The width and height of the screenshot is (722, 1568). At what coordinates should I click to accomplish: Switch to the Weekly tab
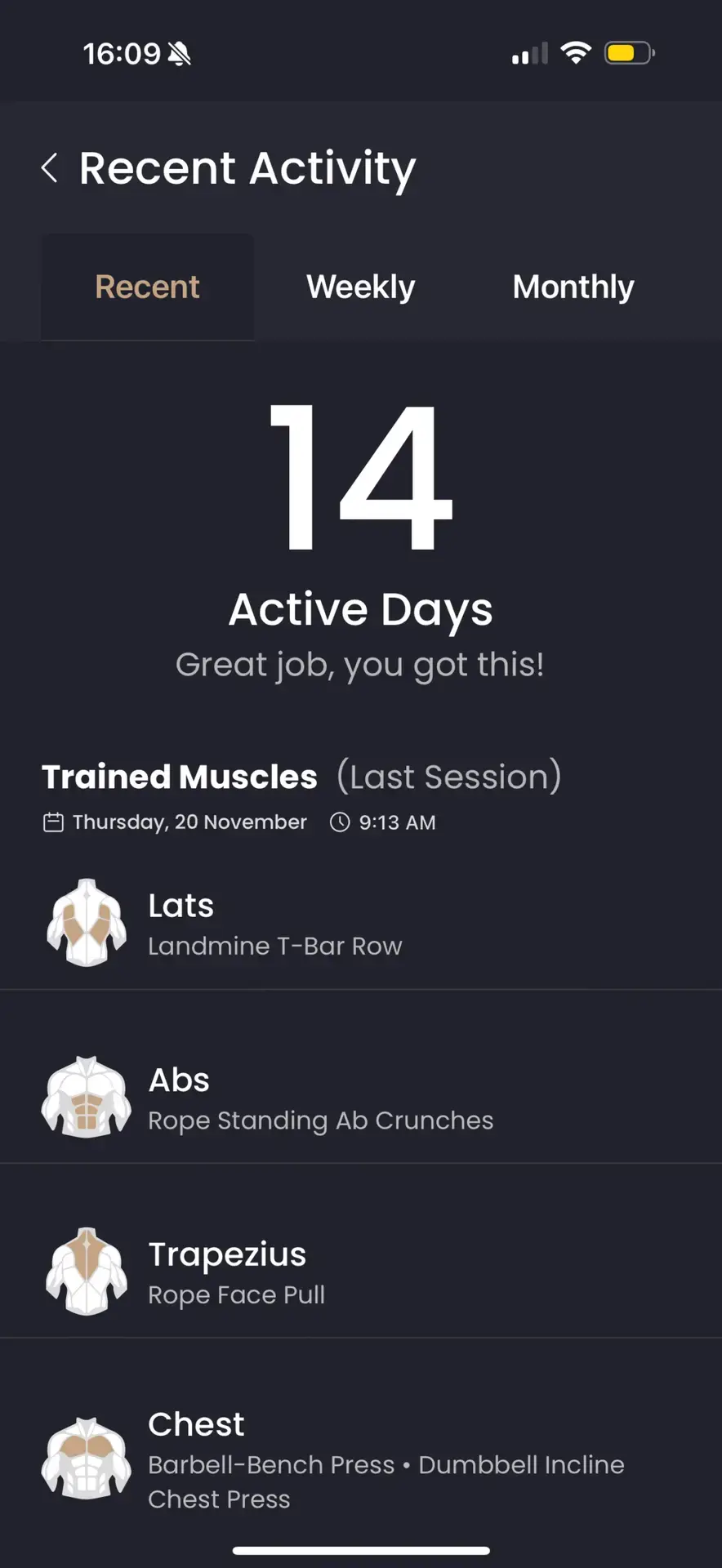(x=360, y=287)
